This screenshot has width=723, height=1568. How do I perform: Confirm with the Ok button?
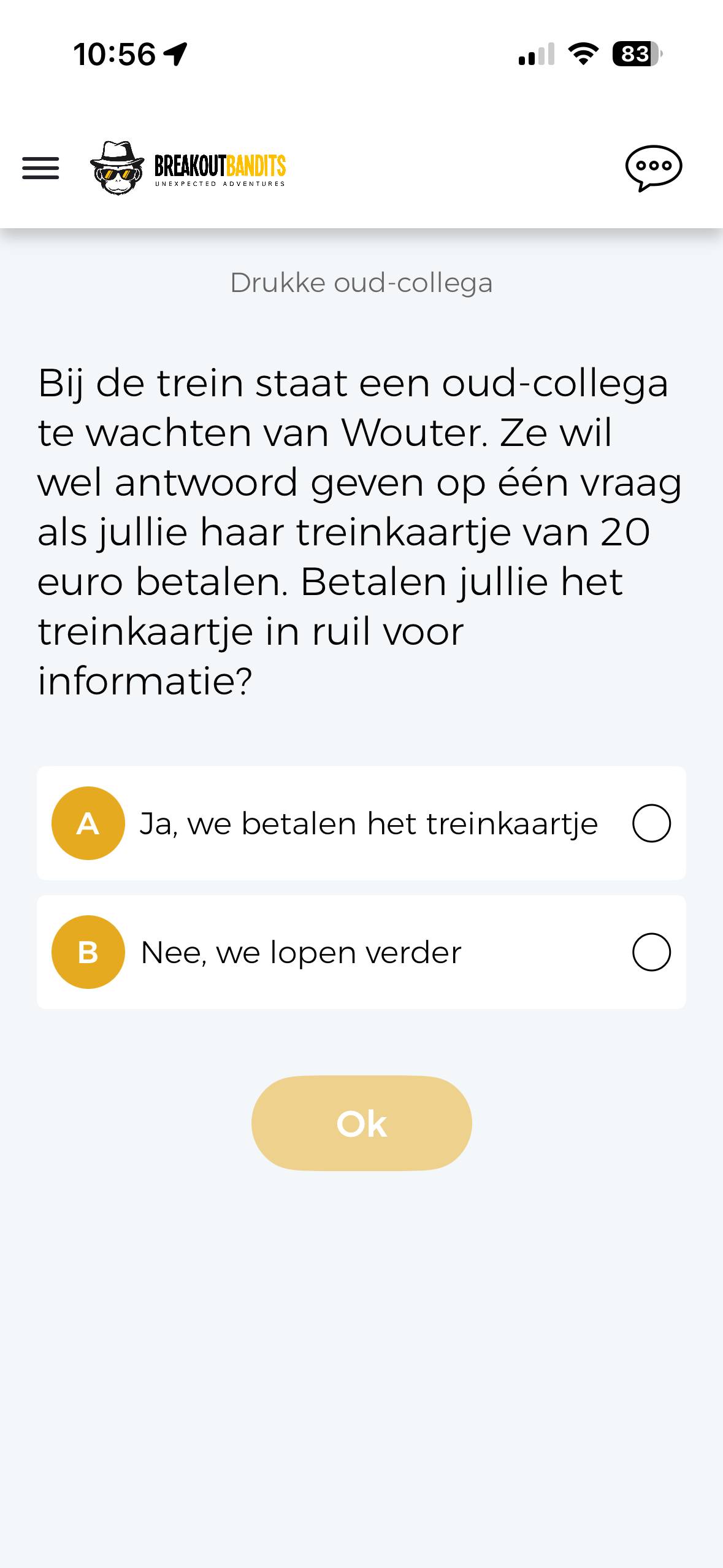(361, 1123)
